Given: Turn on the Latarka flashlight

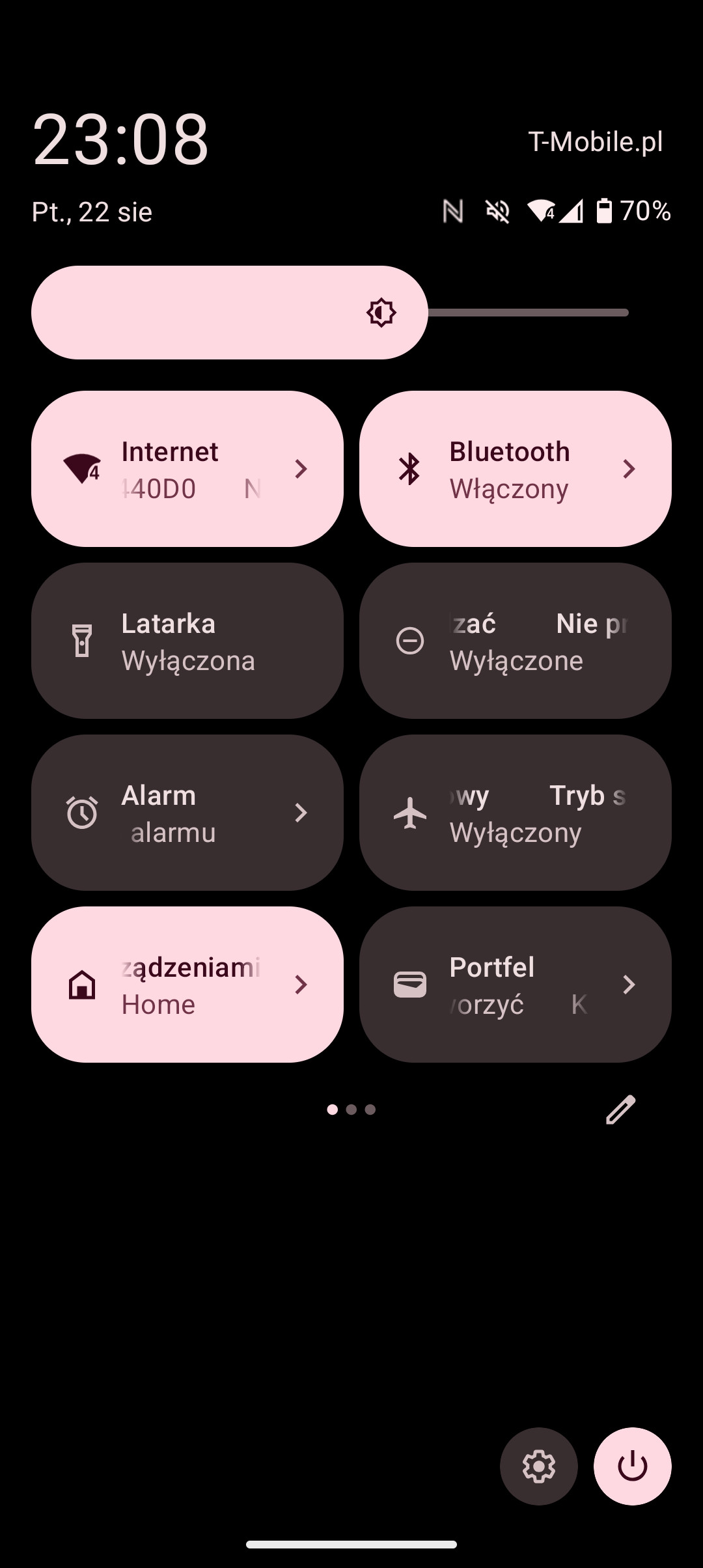Looking at the screenshot, I should 187,641.
